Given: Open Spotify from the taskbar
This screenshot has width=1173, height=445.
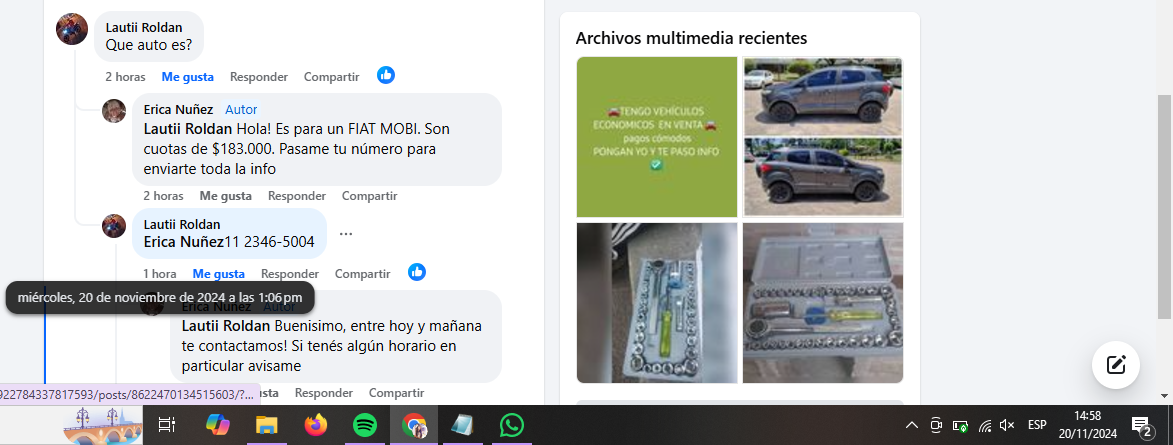Looking at the screenshot, I should pos(365,425).
